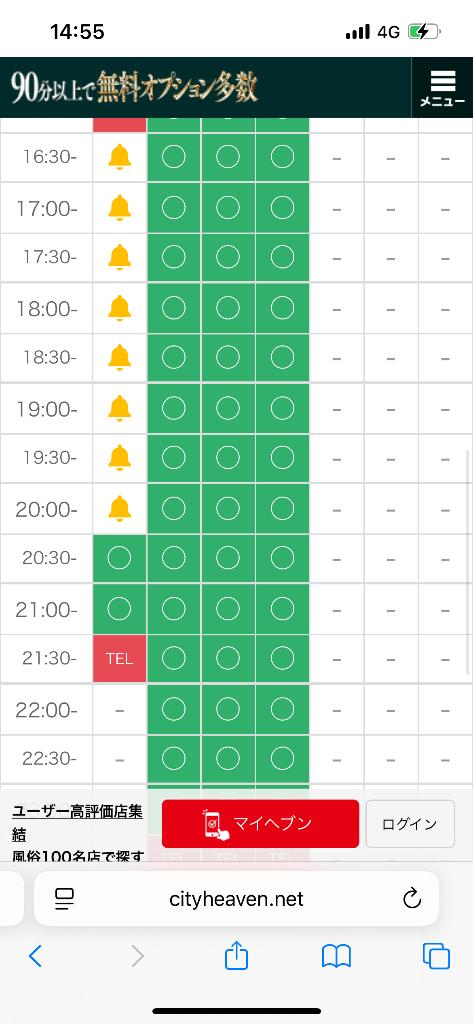Open the Safari bookmarks

tap(336, 957)
